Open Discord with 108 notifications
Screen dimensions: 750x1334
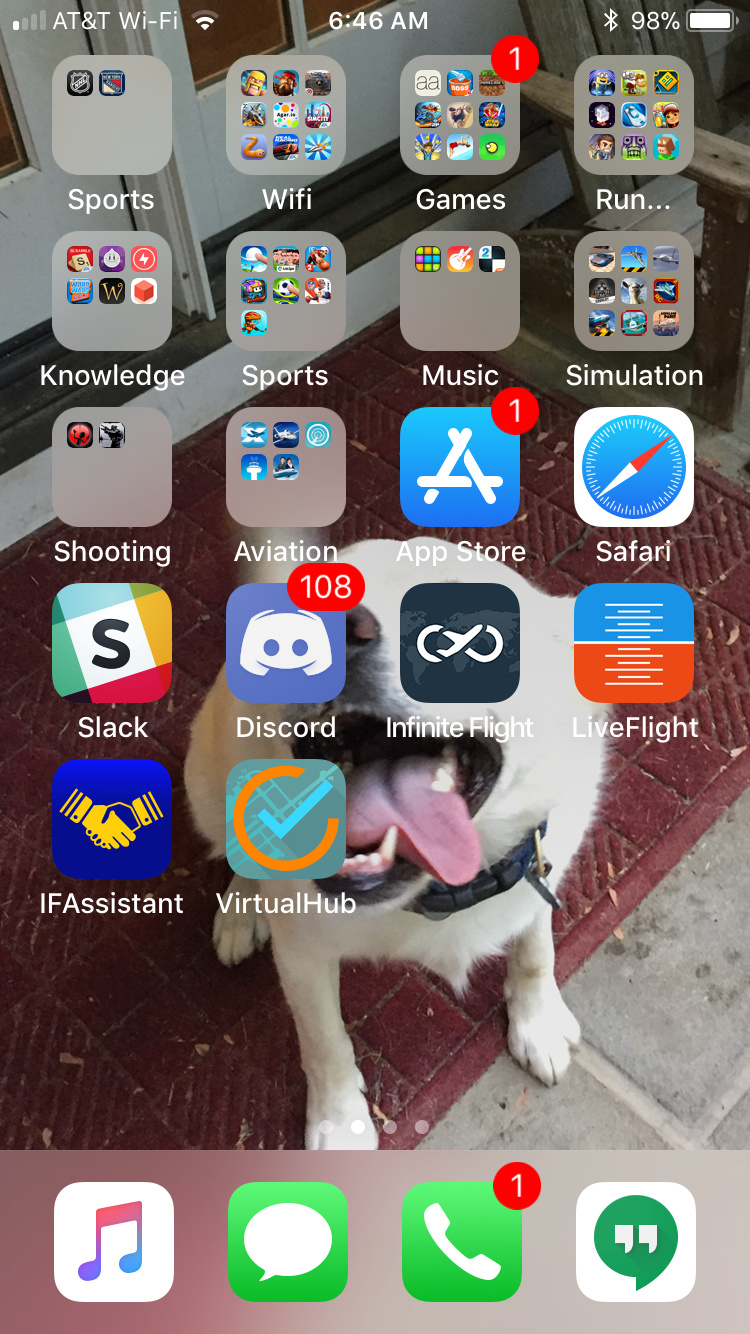tap(286, 643)
